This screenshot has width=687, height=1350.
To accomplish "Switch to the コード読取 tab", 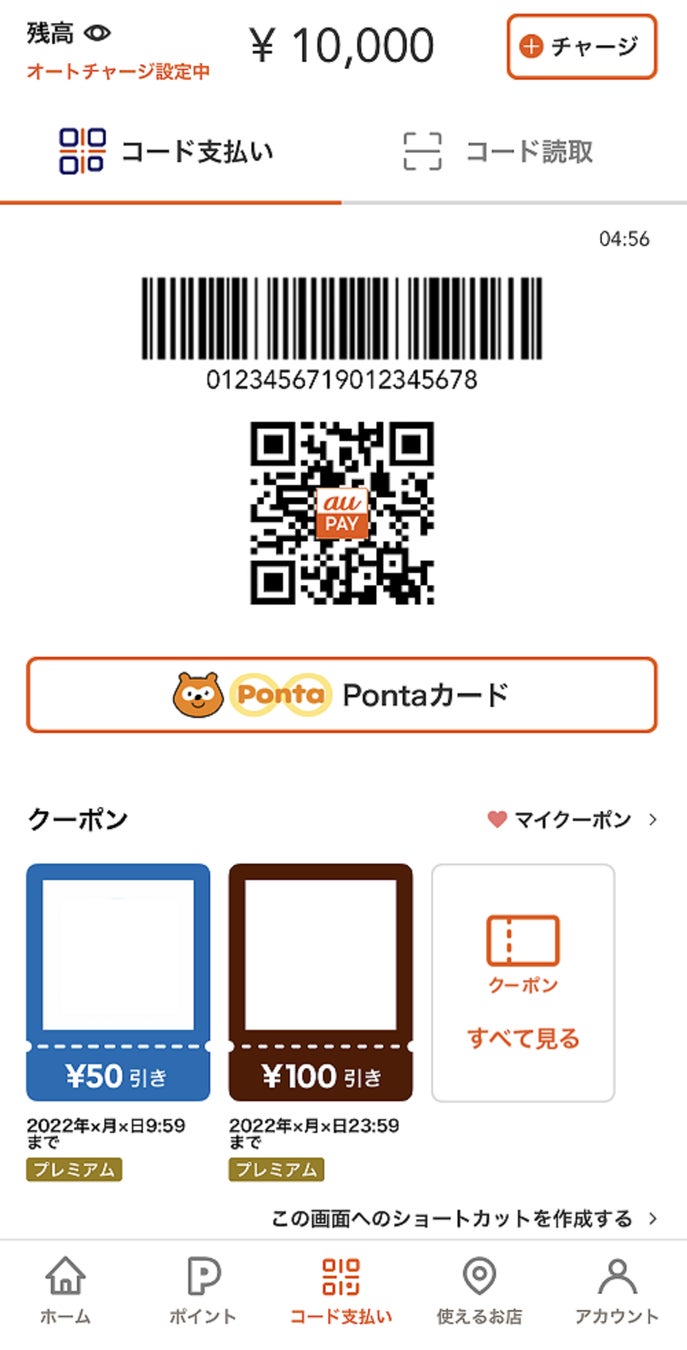I will coord(498,152).
